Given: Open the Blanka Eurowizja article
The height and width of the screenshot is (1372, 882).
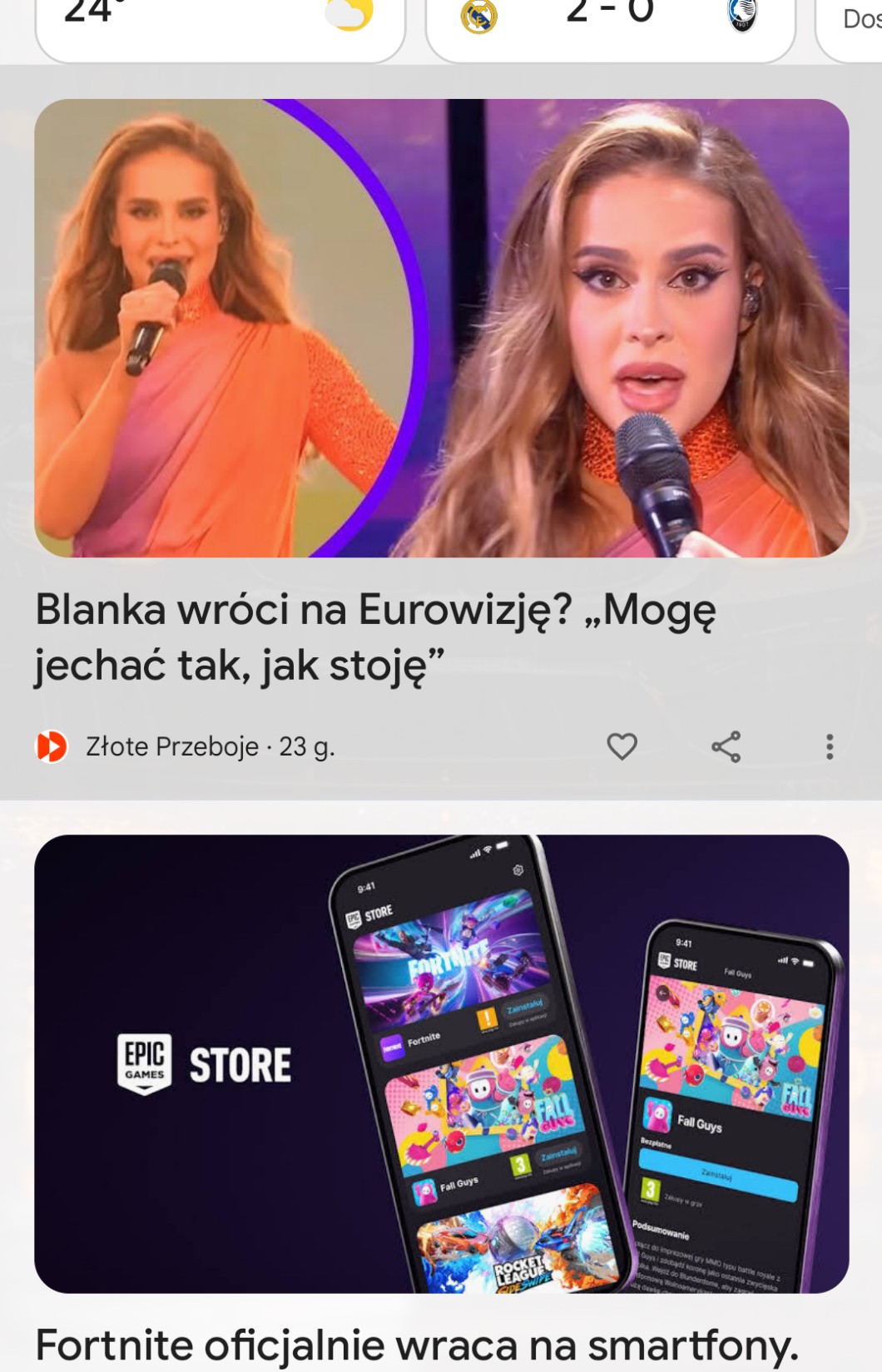Looking at the screenshot, I should click(374, 636).
